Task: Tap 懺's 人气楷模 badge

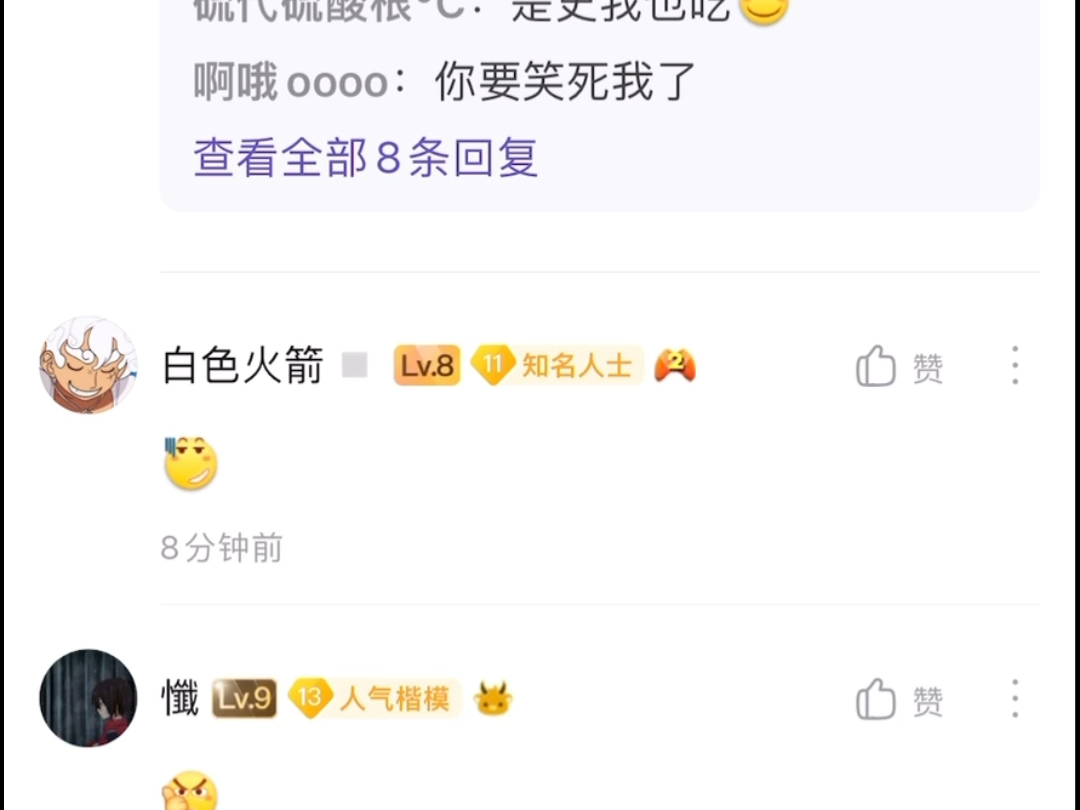Action: (x=374, y=698)
